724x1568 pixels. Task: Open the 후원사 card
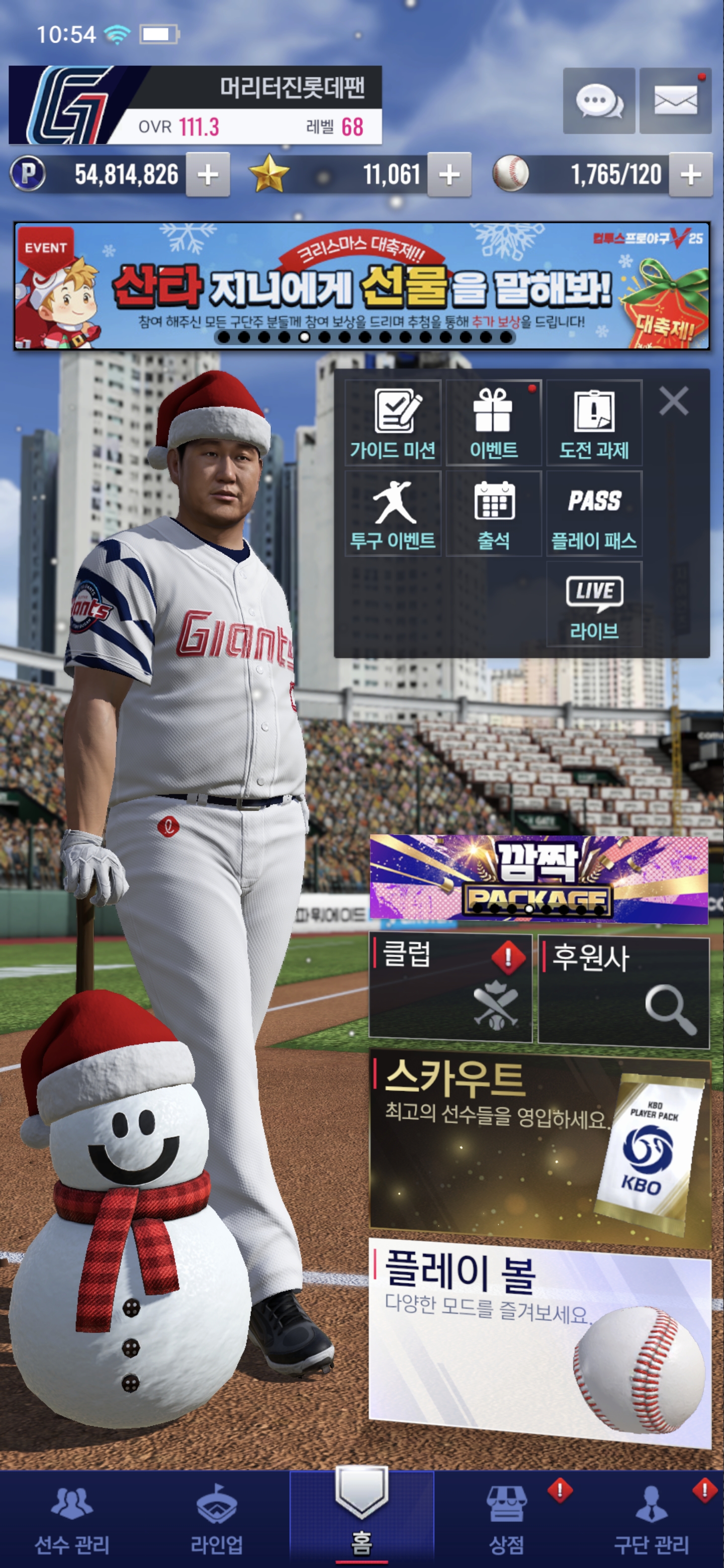[x=623, y=991]
